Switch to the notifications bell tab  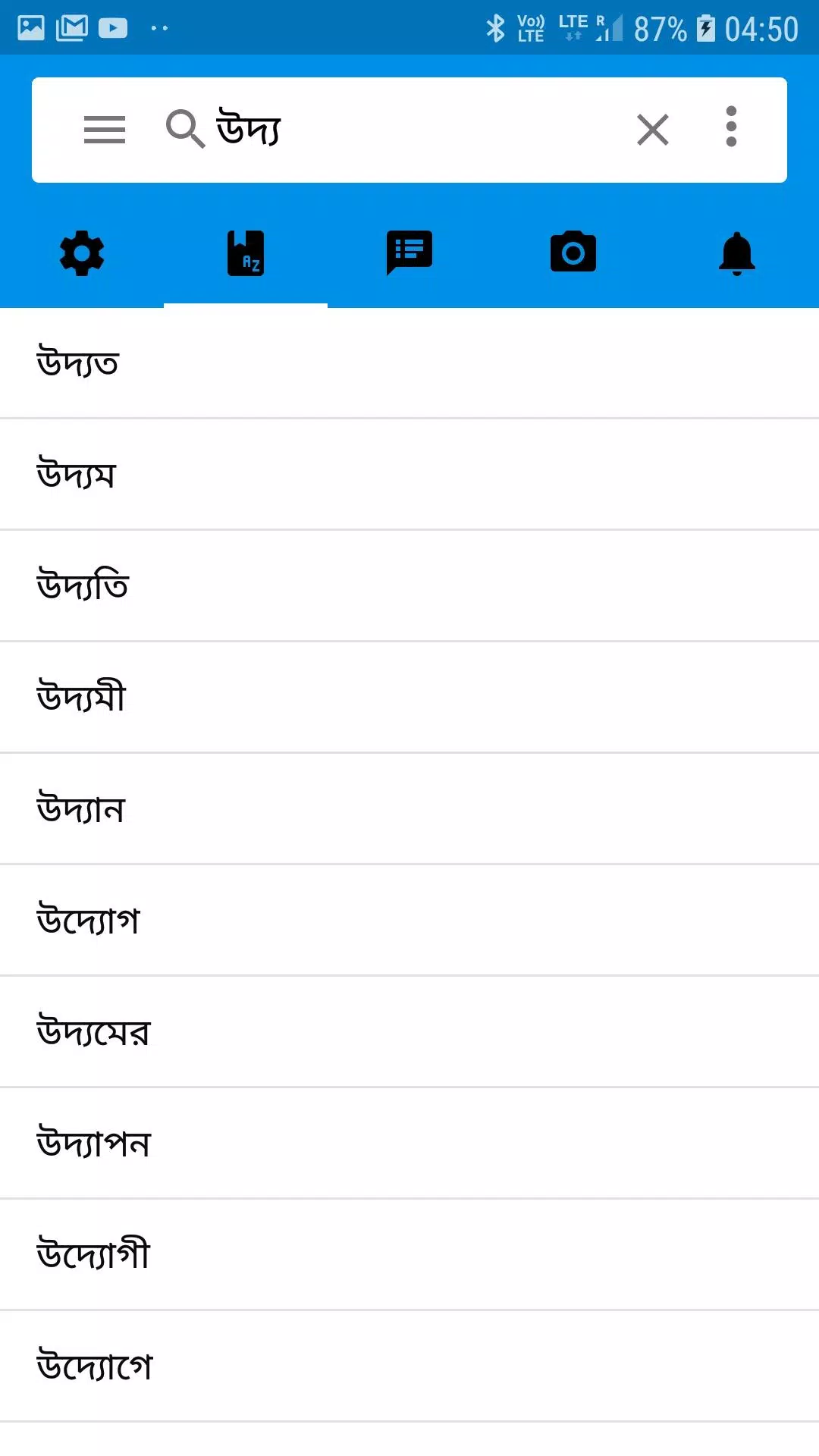click(x=737, y=253)
